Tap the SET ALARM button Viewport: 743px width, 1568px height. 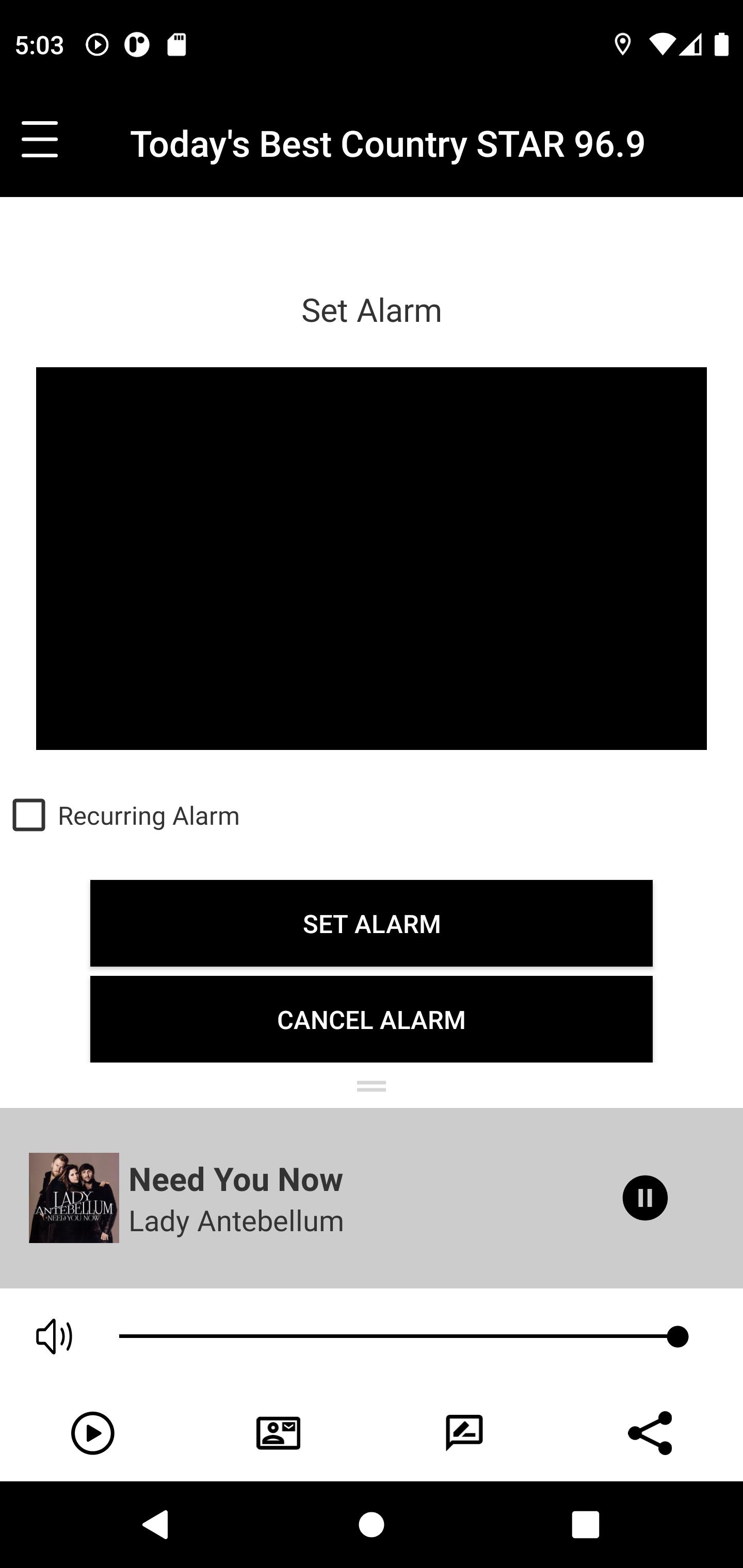372,923
